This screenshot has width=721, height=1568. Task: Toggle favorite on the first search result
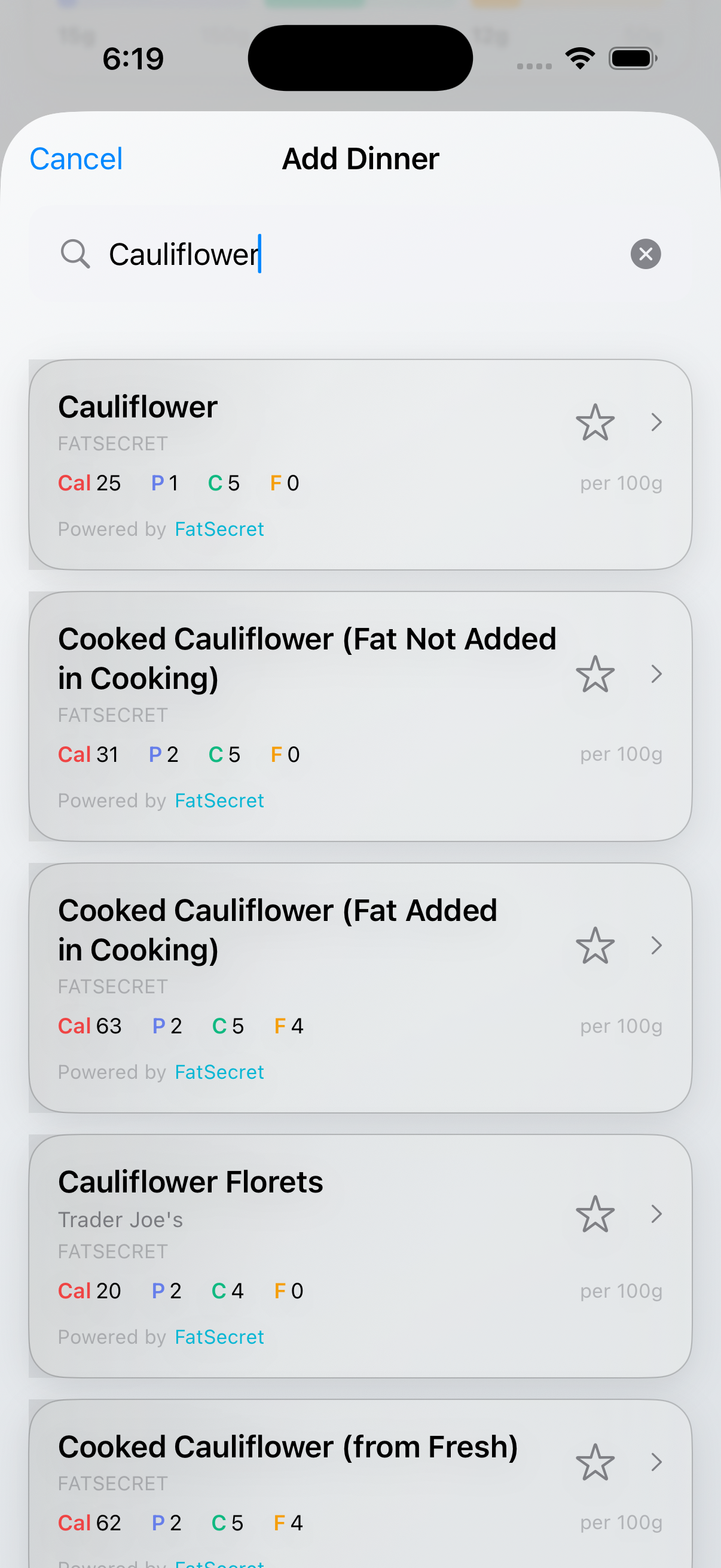[x=595, y=422]
